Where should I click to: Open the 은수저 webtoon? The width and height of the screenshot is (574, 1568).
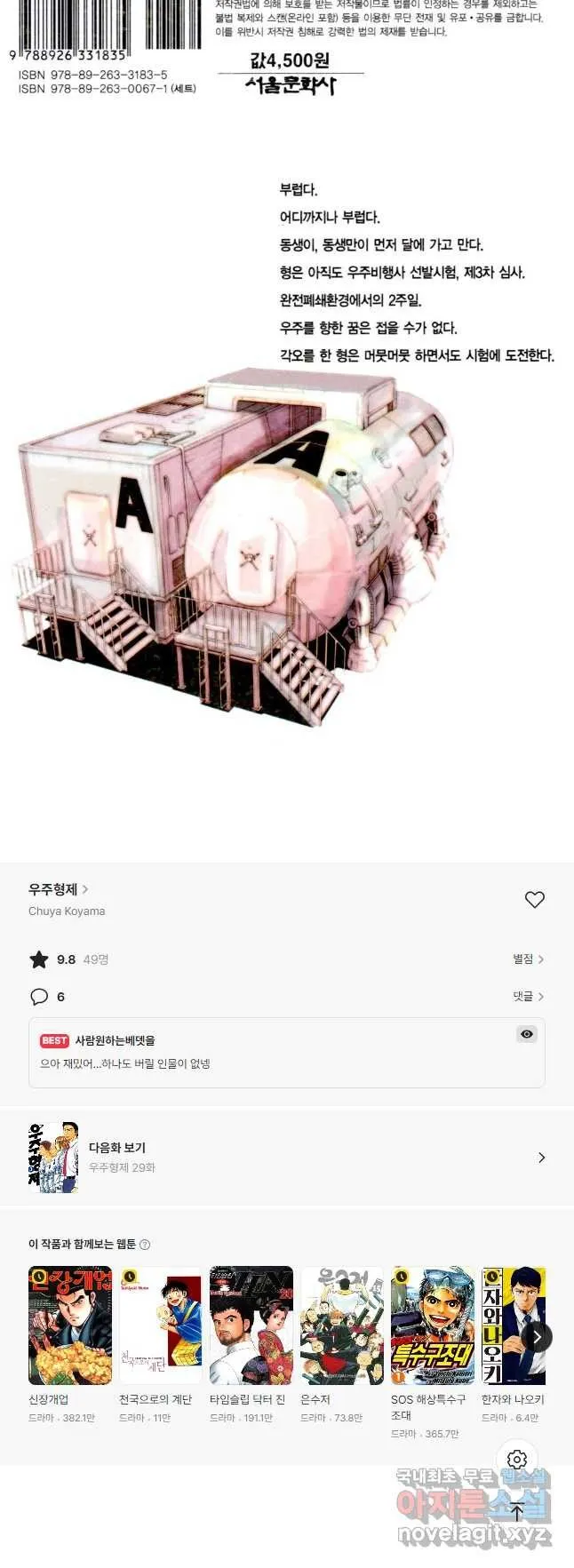coord(341,1325)
